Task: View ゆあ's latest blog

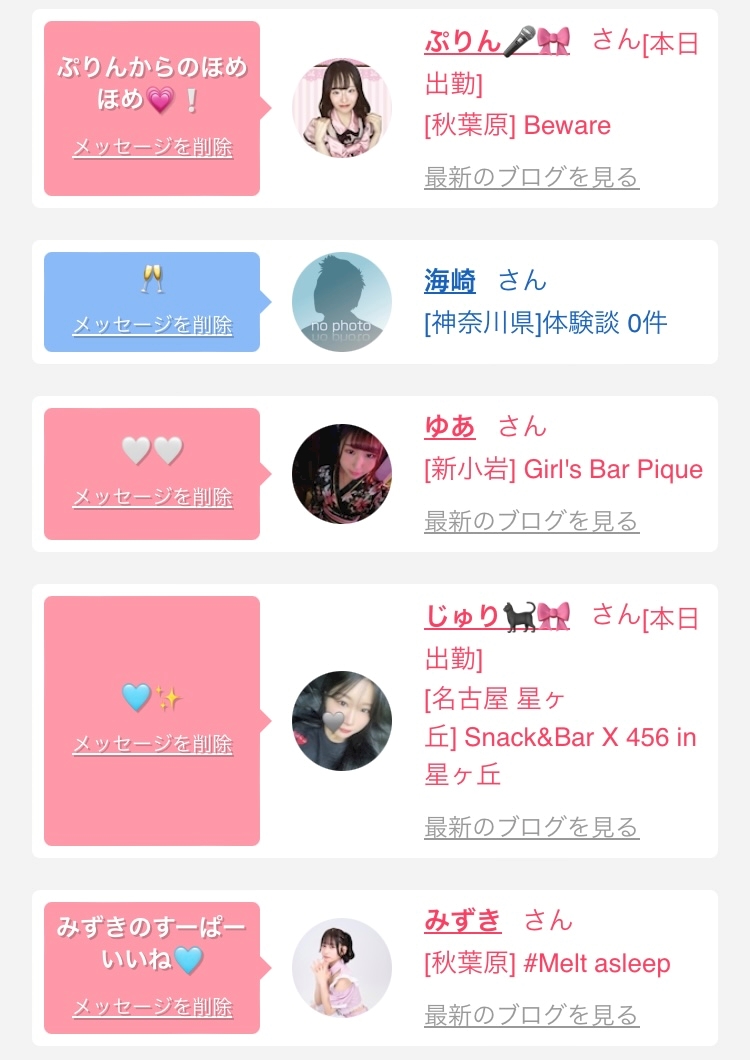Action: click(x=532, y=521)
